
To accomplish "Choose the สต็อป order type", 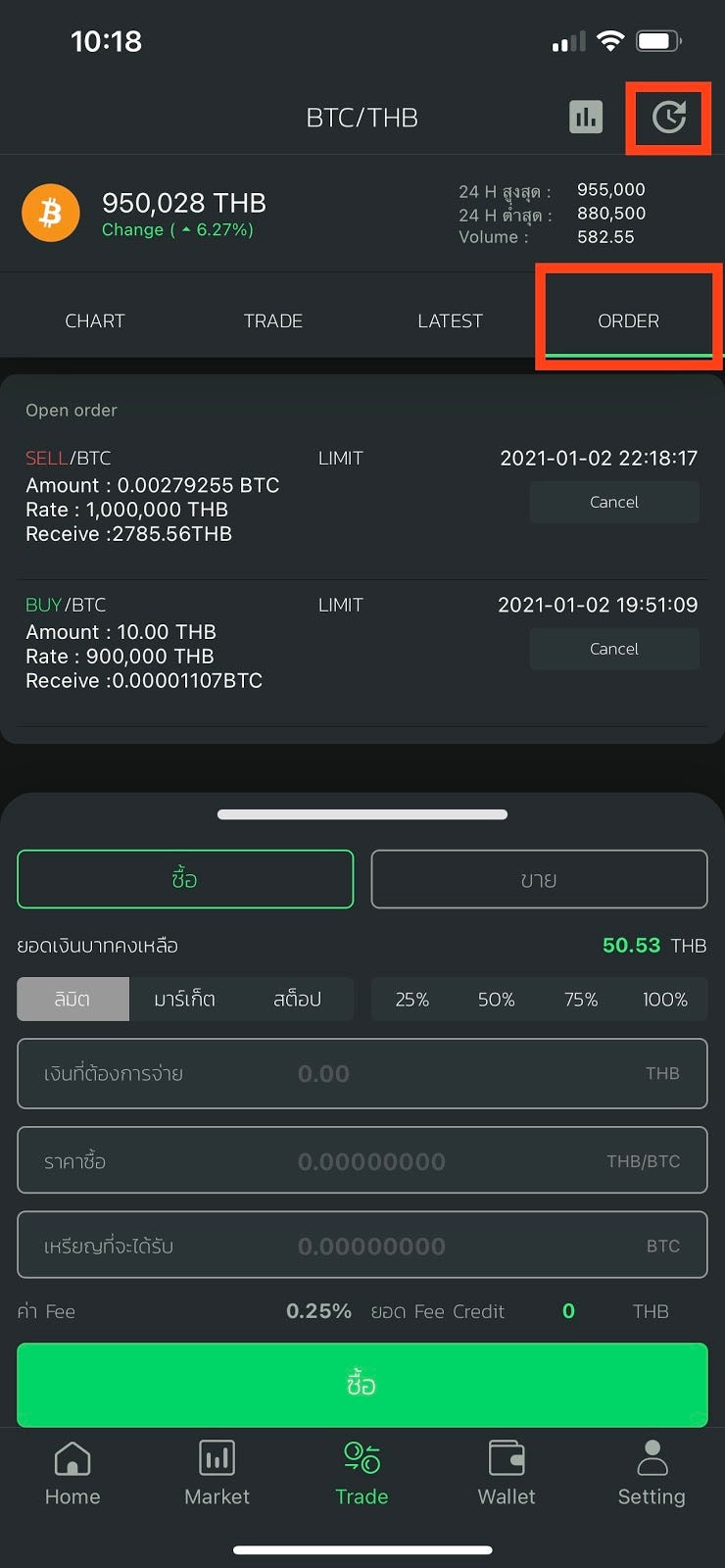I will pos(297,1000).
